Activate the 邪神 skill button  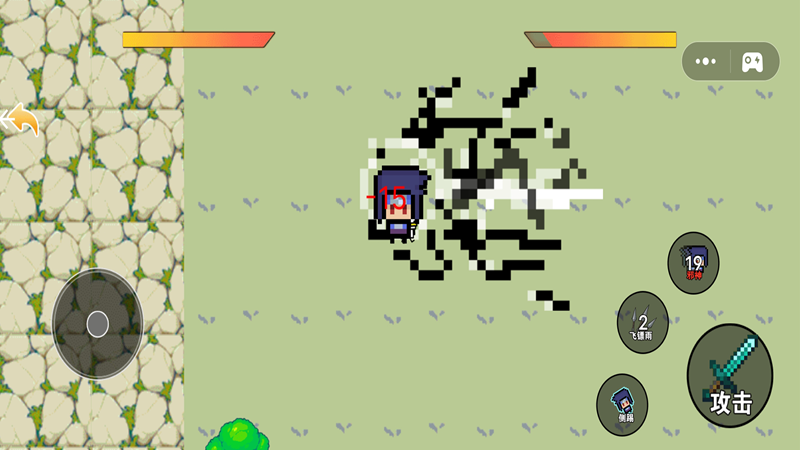[x=694, y=263]
